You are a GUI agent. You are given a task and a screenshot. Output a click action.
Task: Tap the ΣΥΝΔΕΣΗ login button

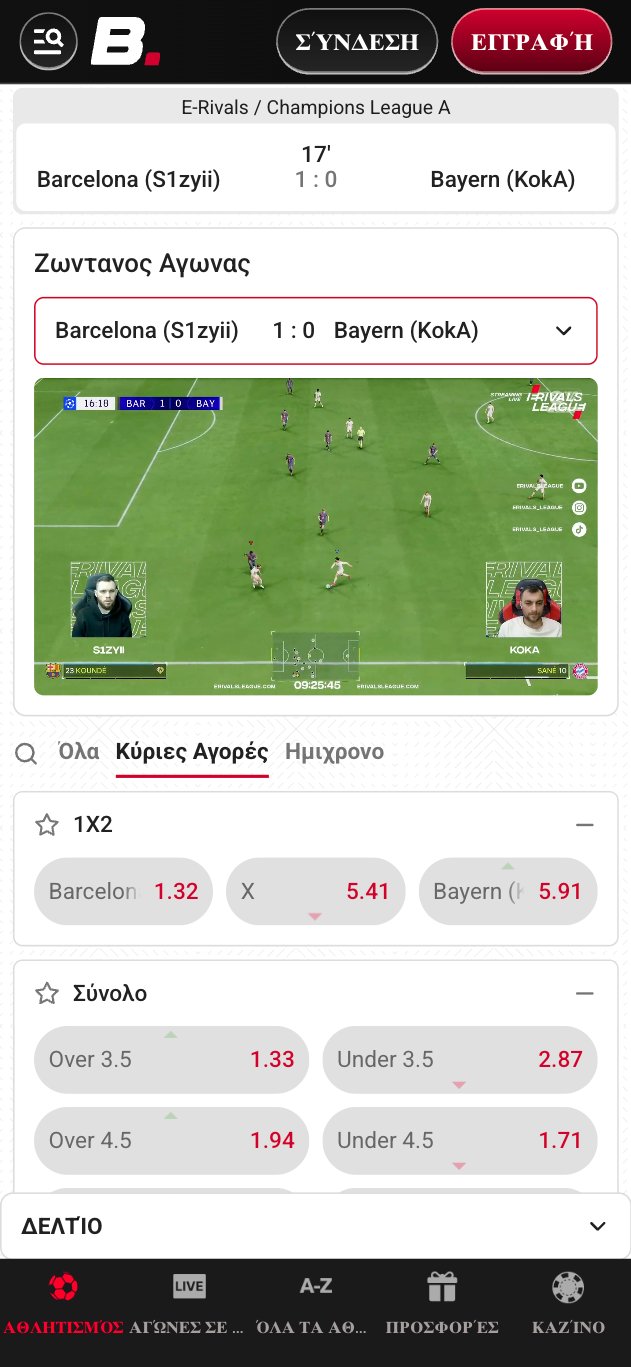[357, 42]
